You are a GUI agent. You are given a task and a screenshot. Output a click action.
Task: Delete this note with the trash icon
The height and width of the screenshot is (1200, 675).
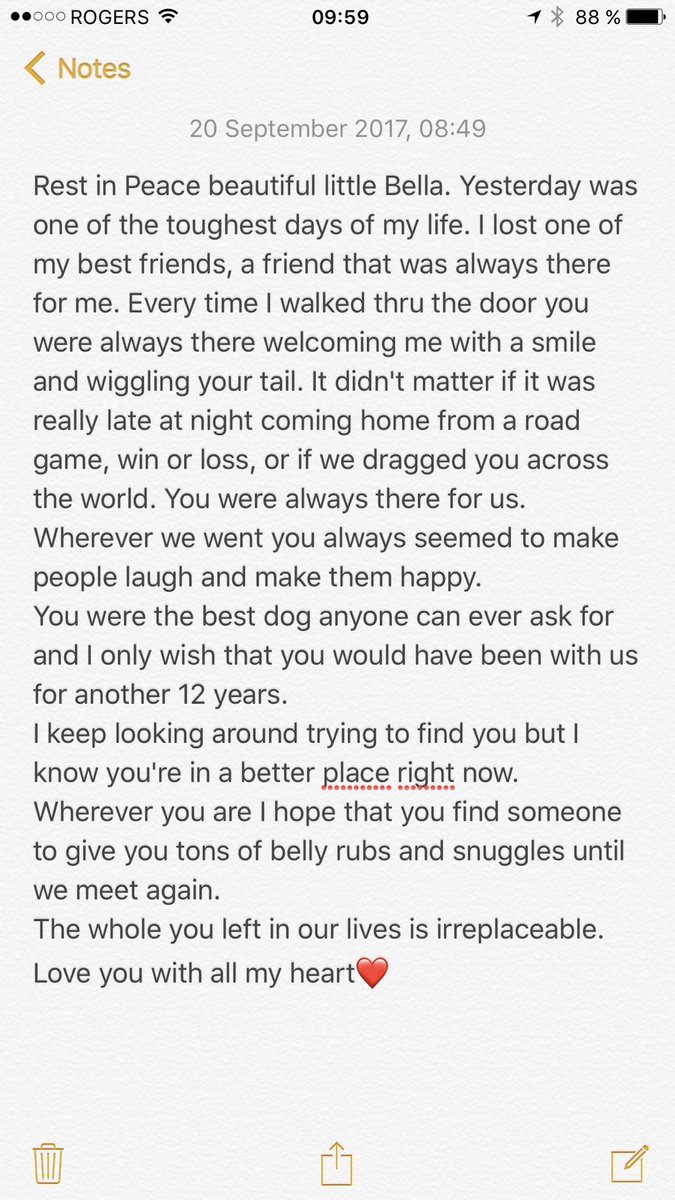[48, 1164]
